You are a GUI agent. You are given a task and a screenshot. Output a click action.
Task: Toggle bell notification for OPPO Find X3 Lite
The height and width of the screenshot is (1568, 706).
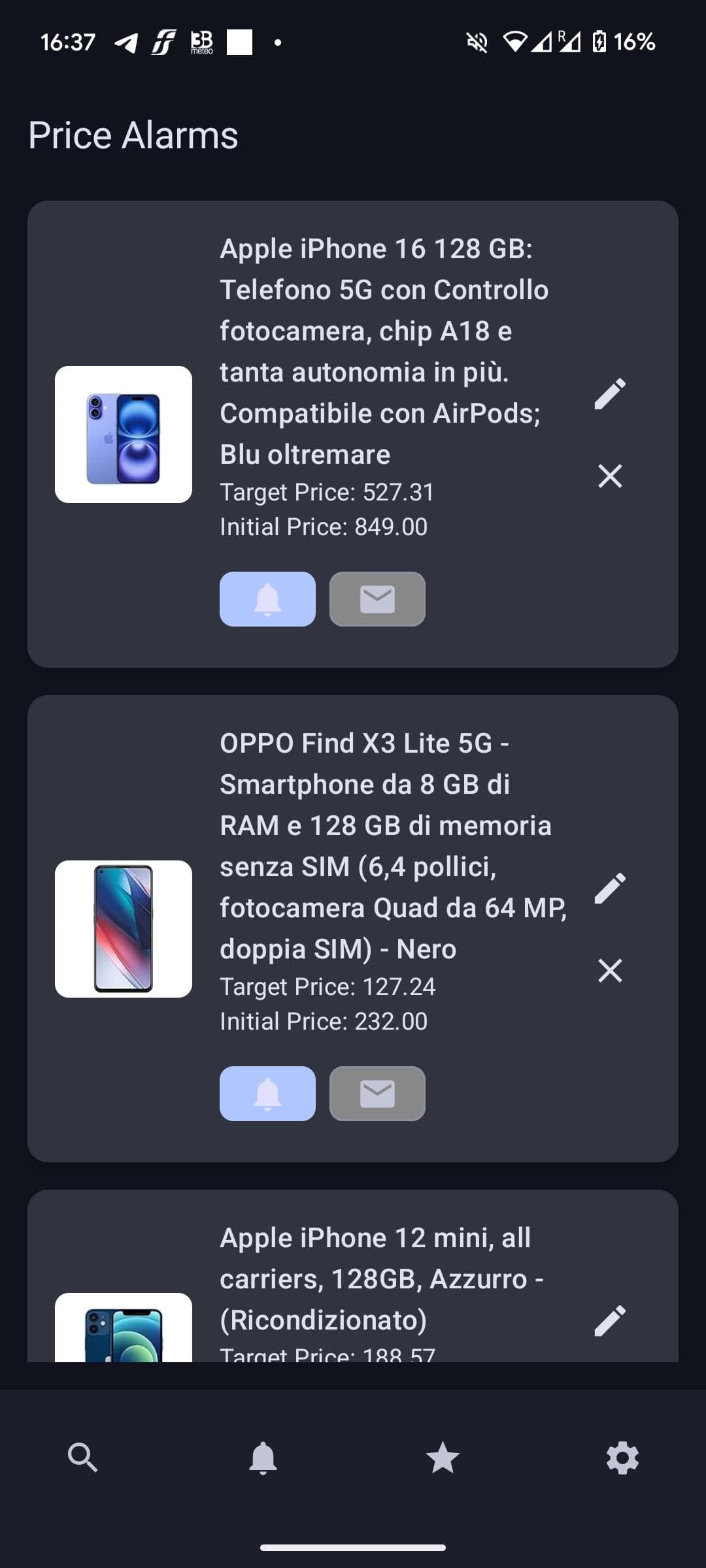(x=267, y=1094)
